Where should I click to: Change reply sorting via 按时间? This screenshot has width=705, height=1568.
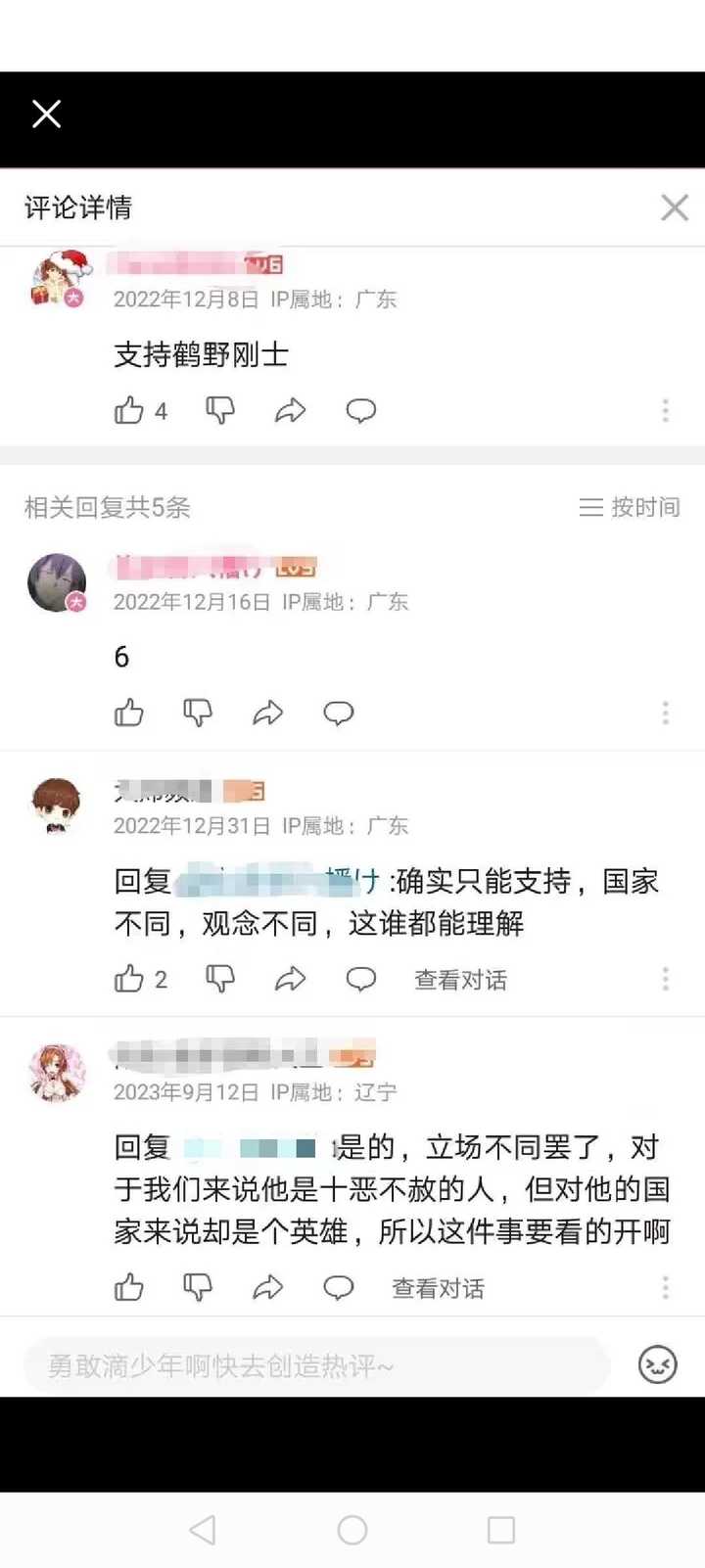point(630,507)
